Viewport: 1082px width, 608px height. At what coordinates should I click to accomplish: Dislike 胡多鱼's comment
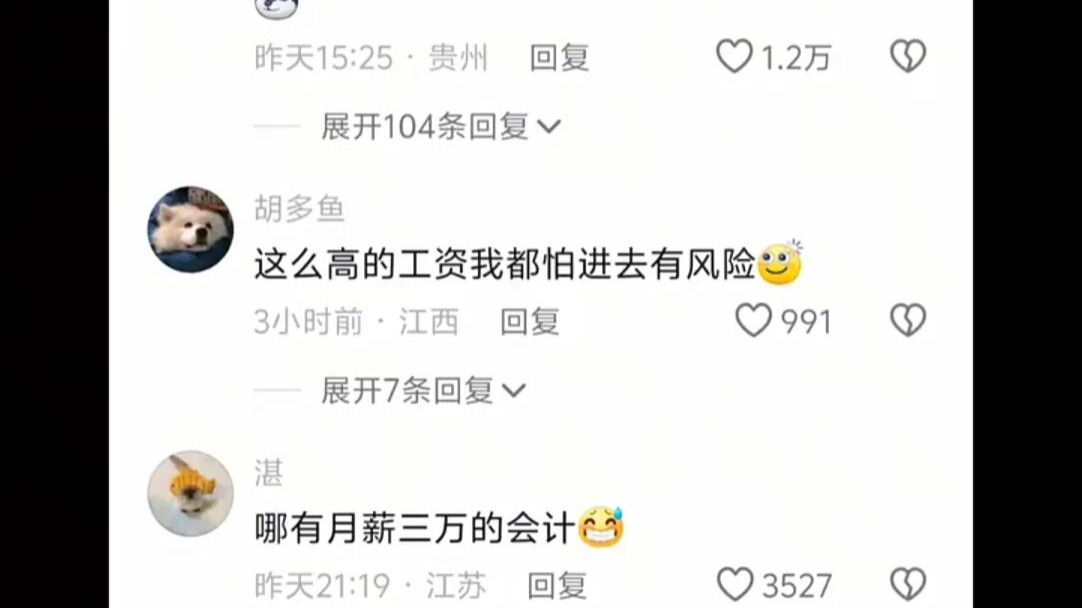coord(908,321)
